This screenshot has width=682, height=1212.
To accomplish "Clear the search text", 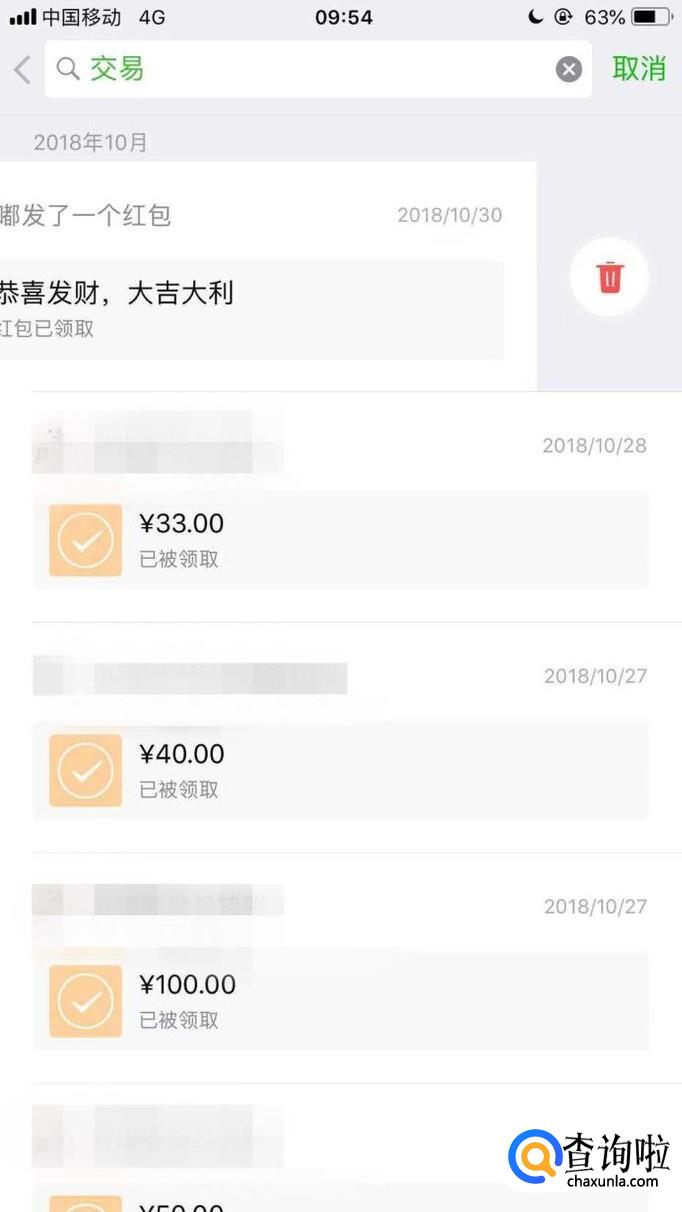I will [x=568, y=69].
